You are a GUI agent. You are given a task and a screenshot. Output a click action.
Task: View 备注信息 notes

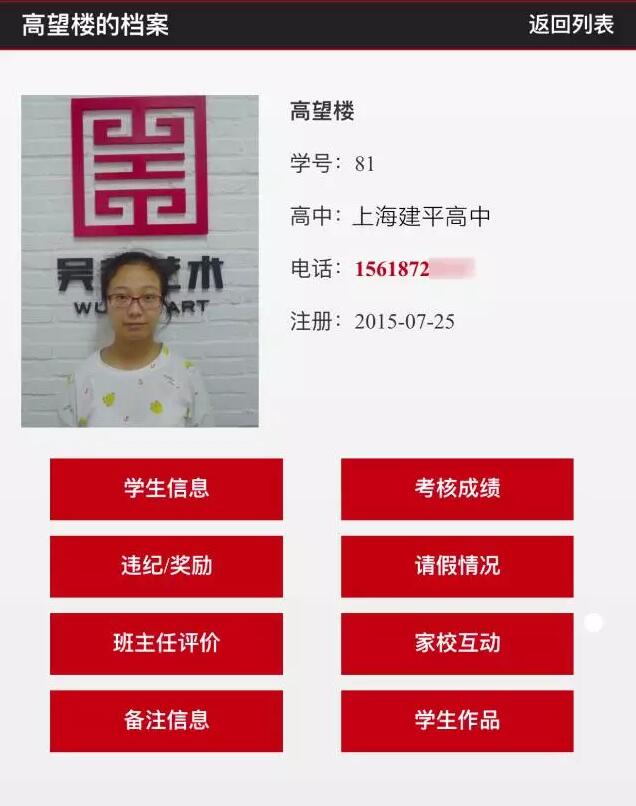(166, 720)
